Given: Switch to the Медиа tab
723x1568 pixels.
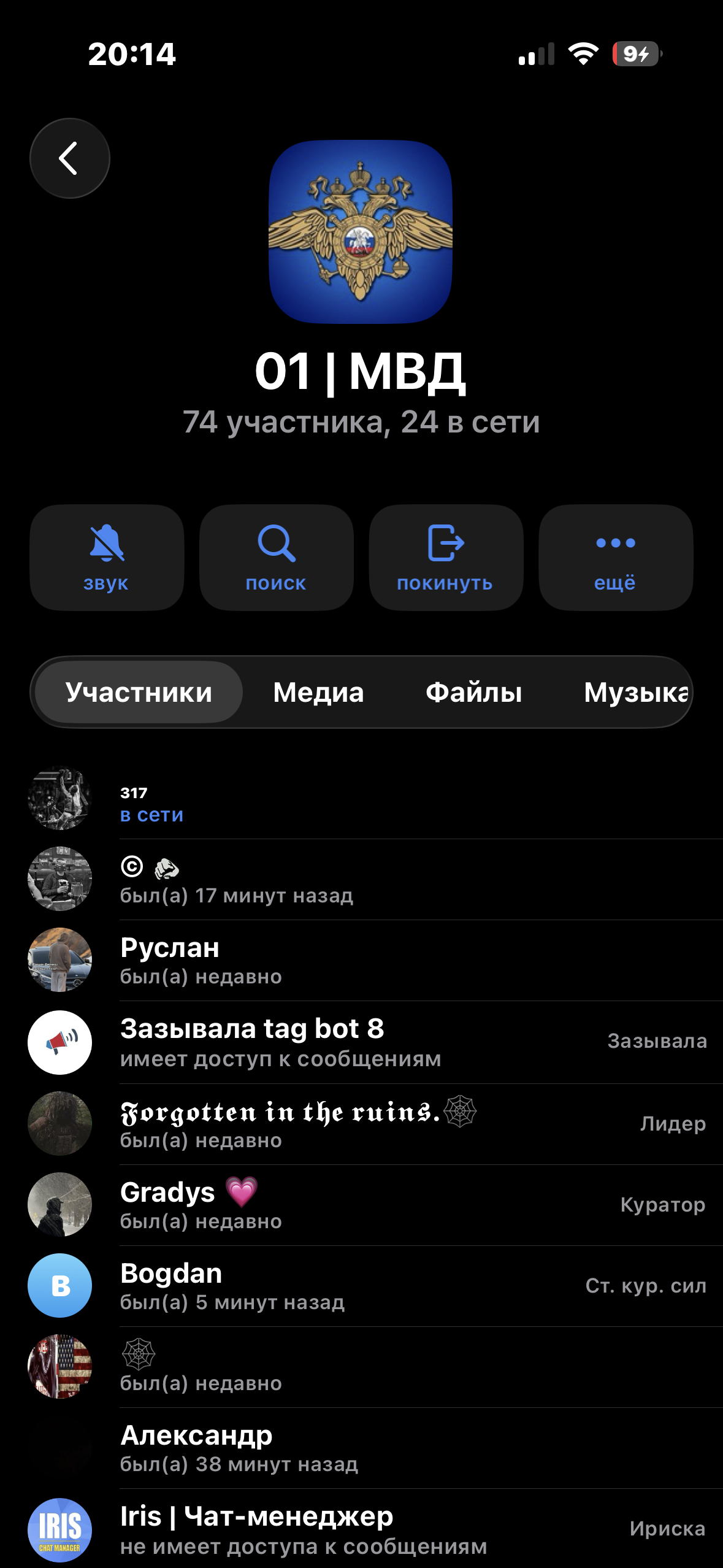Looking at the screenshot, I should tap(318, 692).
